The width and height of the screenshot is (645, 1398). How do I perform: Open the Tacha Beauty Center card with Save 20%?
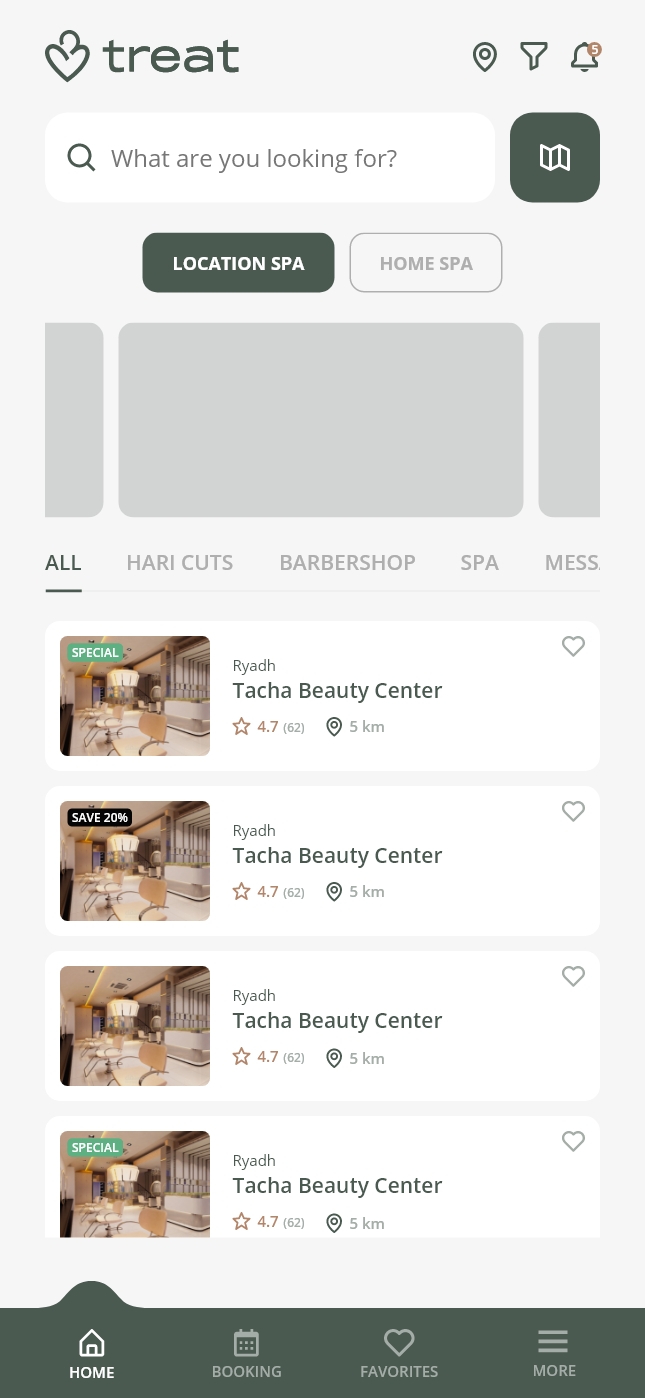click(x=337, y=856)
